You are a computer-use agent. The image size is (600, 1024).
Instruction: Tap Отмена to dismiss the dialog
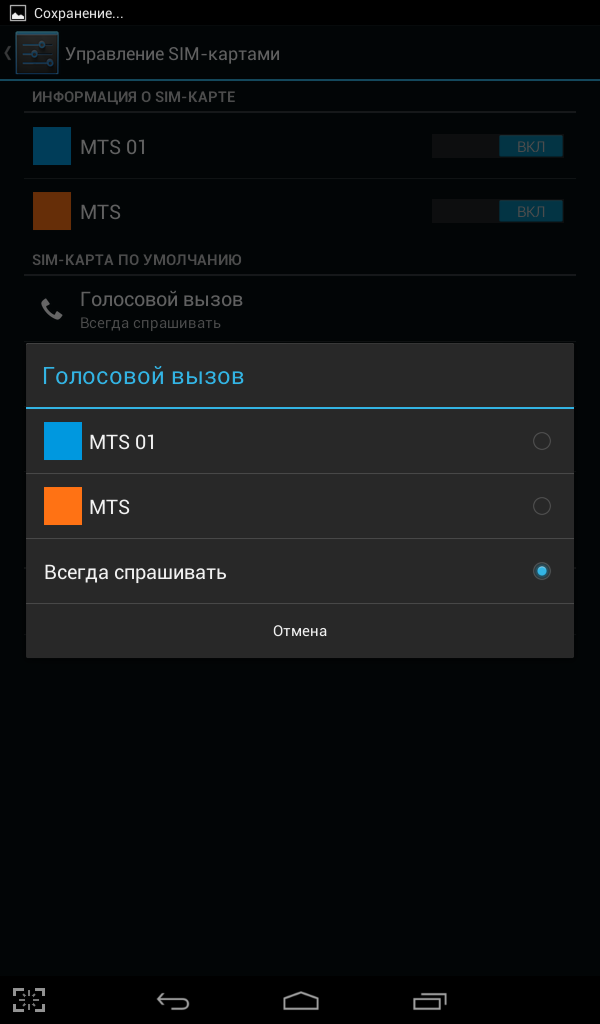[300, 631]
